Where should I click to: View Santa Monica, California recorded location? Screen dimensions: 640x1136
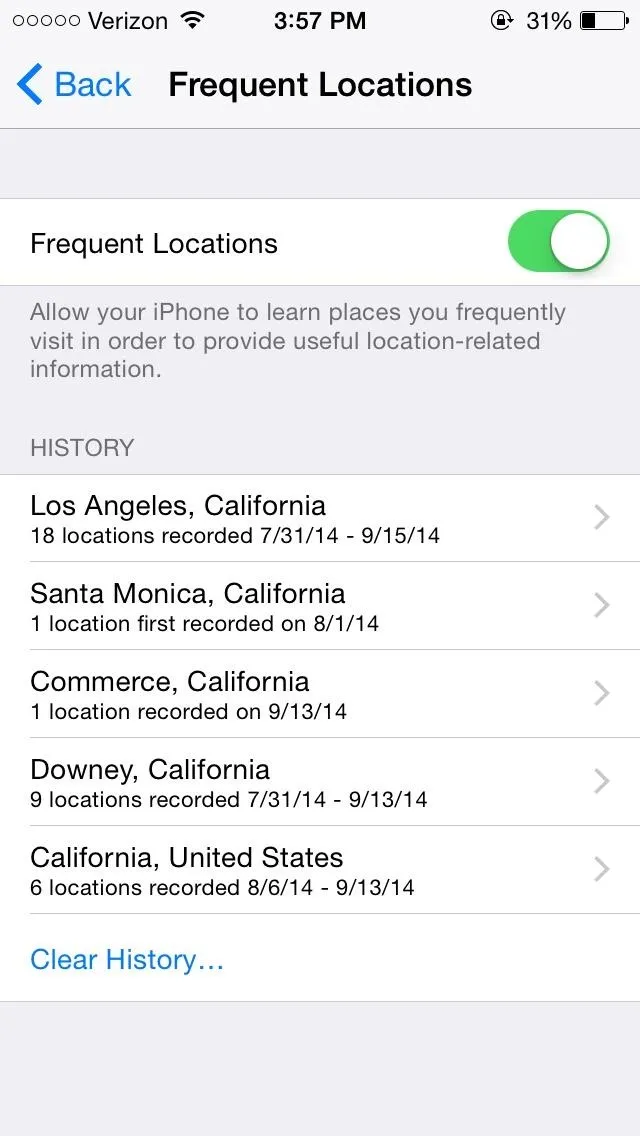tap(320, 606)
